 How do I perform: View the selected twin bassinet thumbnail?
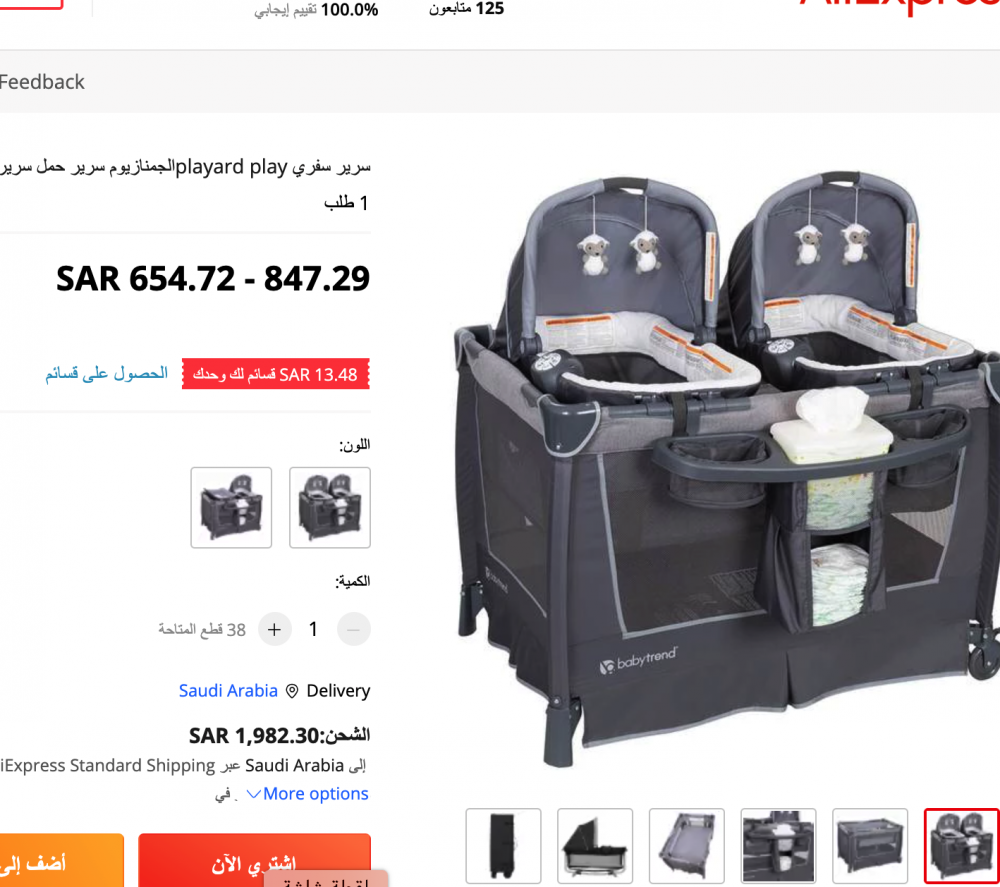(961, 846)
